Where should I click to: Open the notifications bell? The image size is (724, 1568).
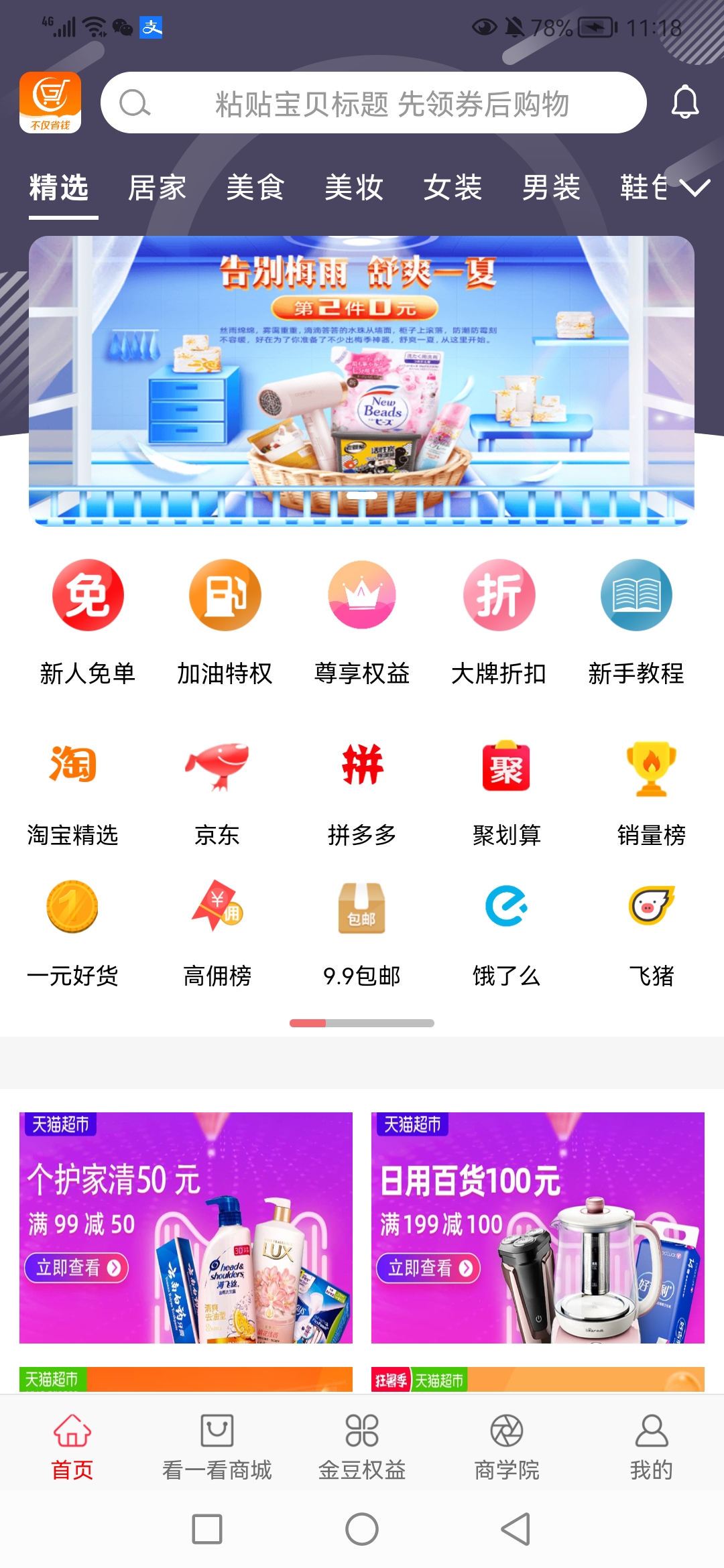coord(684,103)
